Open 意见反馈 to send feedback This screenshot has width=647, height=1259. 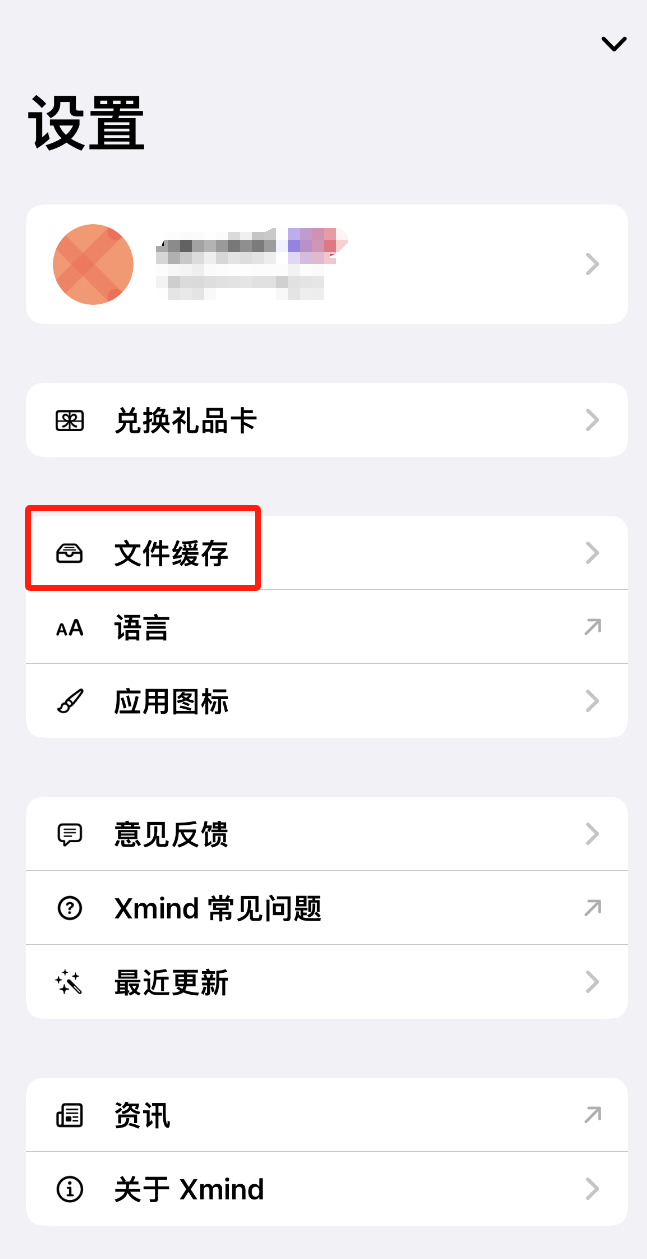(x=327, y=834)
